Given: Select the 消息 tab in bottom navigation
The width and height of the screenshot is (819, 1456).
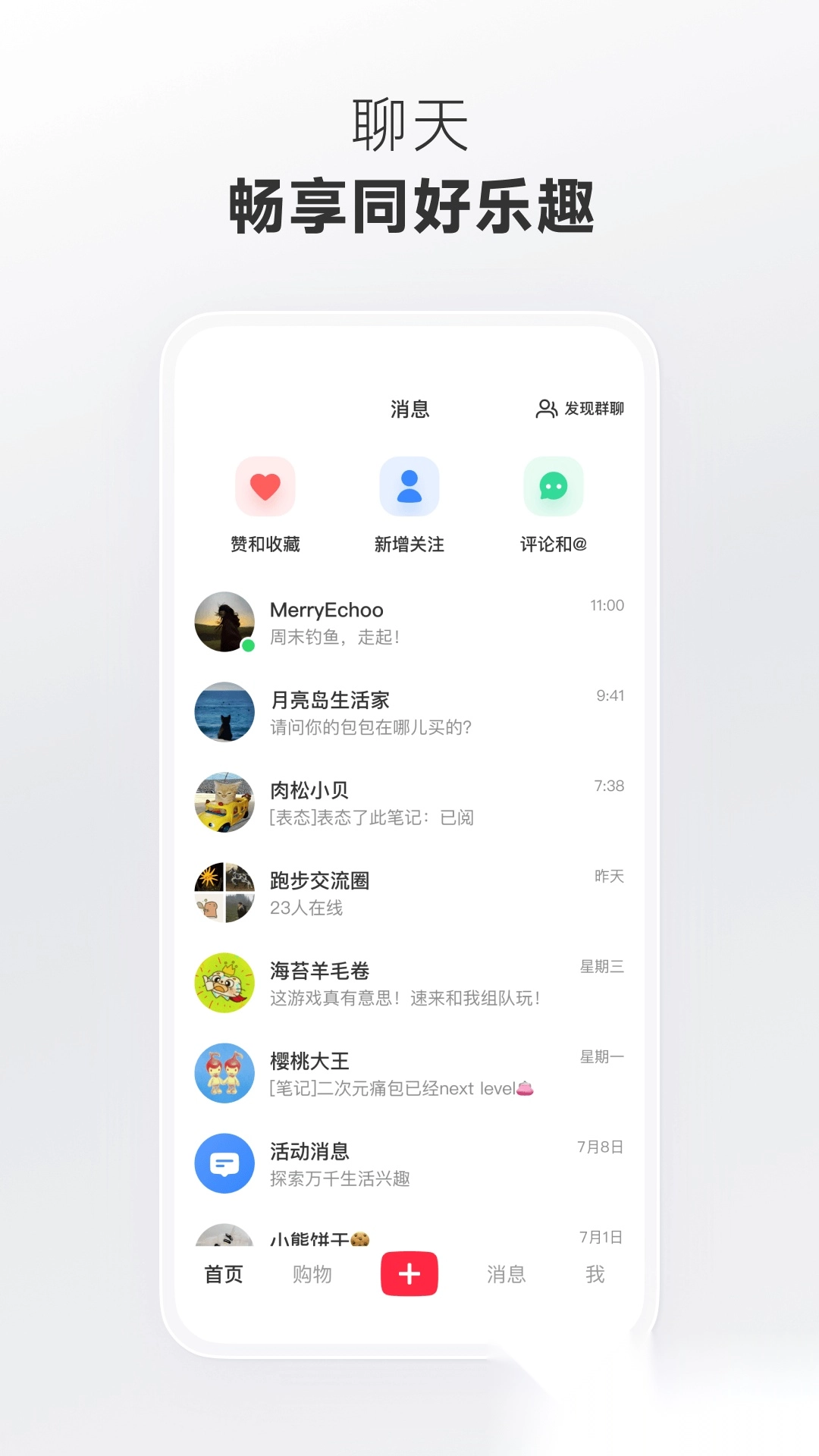Looking at the screenshot, I should (508, 1274).
